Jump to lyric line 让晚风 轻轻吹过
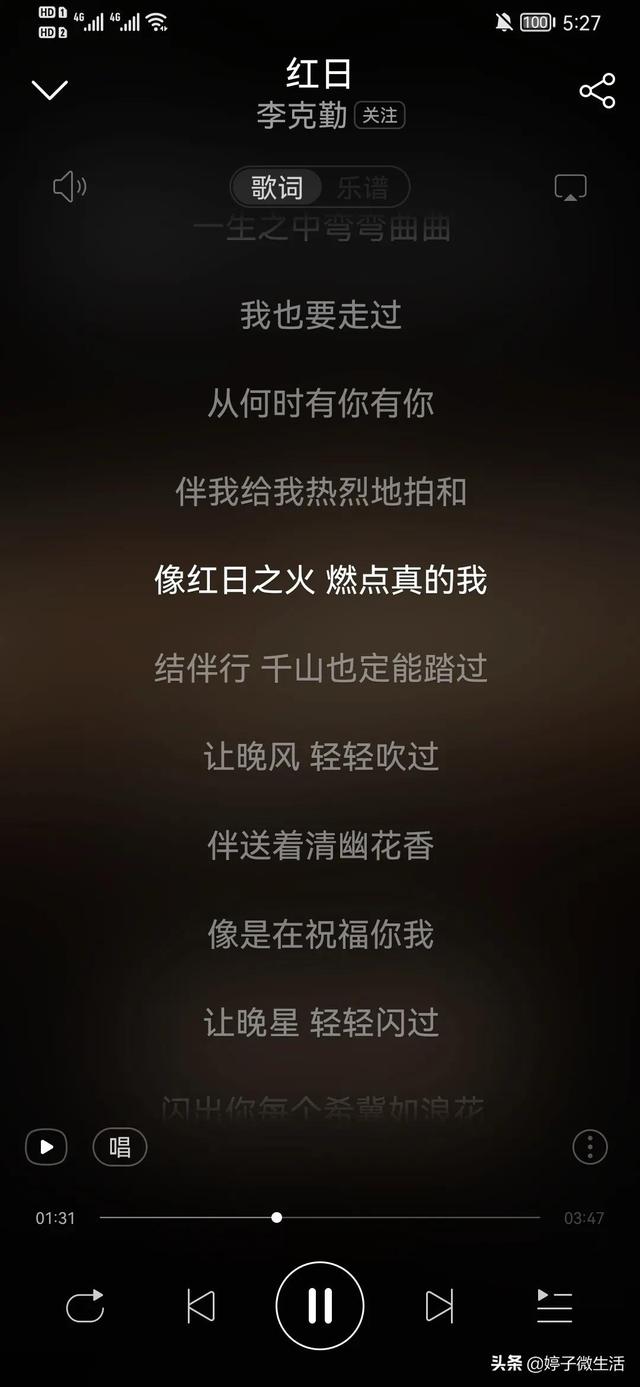Screen dimensions: 640x1387 tap(321, 757)
